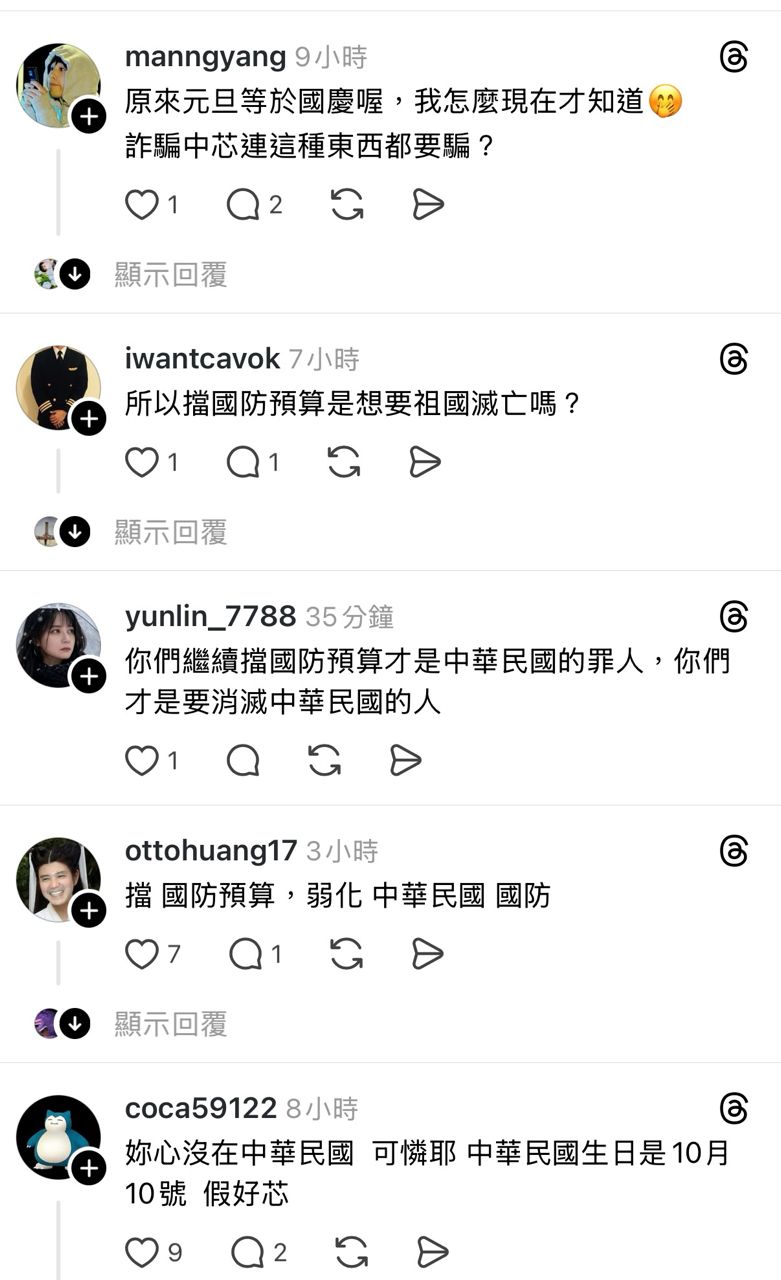781x1280 pixels.
Task: Open Threads icon beside yunlin_7788's comment
Action: (x=734, y=616)
